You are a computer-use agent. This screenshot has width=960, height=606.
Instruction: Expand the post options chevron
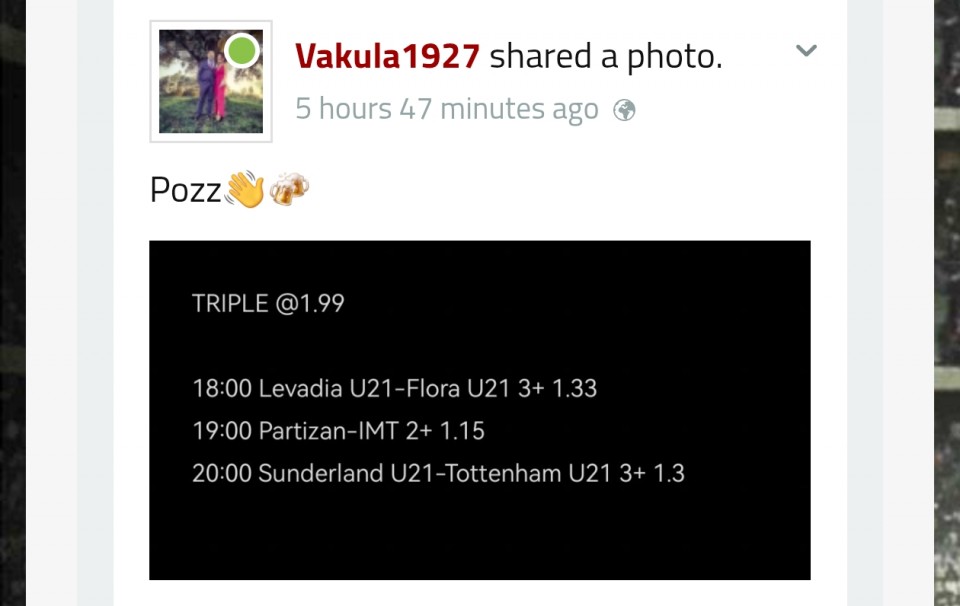click(x=806, y=51)
